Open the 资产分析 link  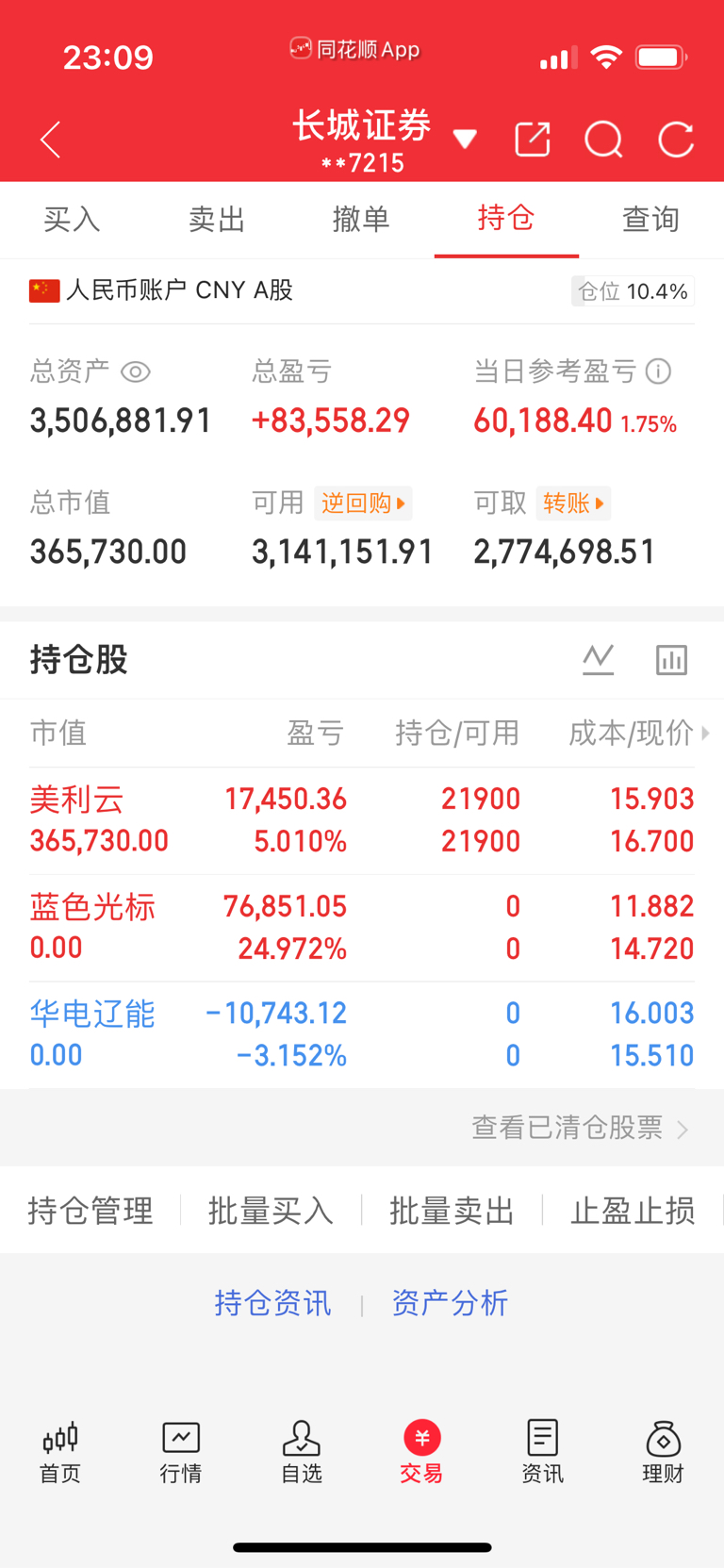(x=450, y=1303)
